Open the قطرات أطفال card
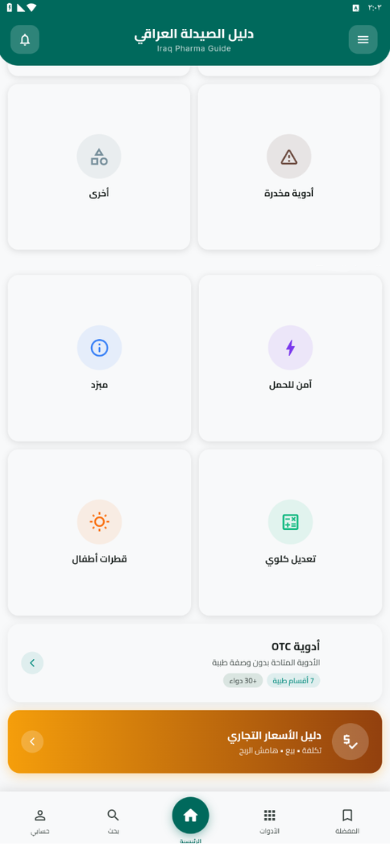Screen dimensions: 390x844 [x=100, y=532]
